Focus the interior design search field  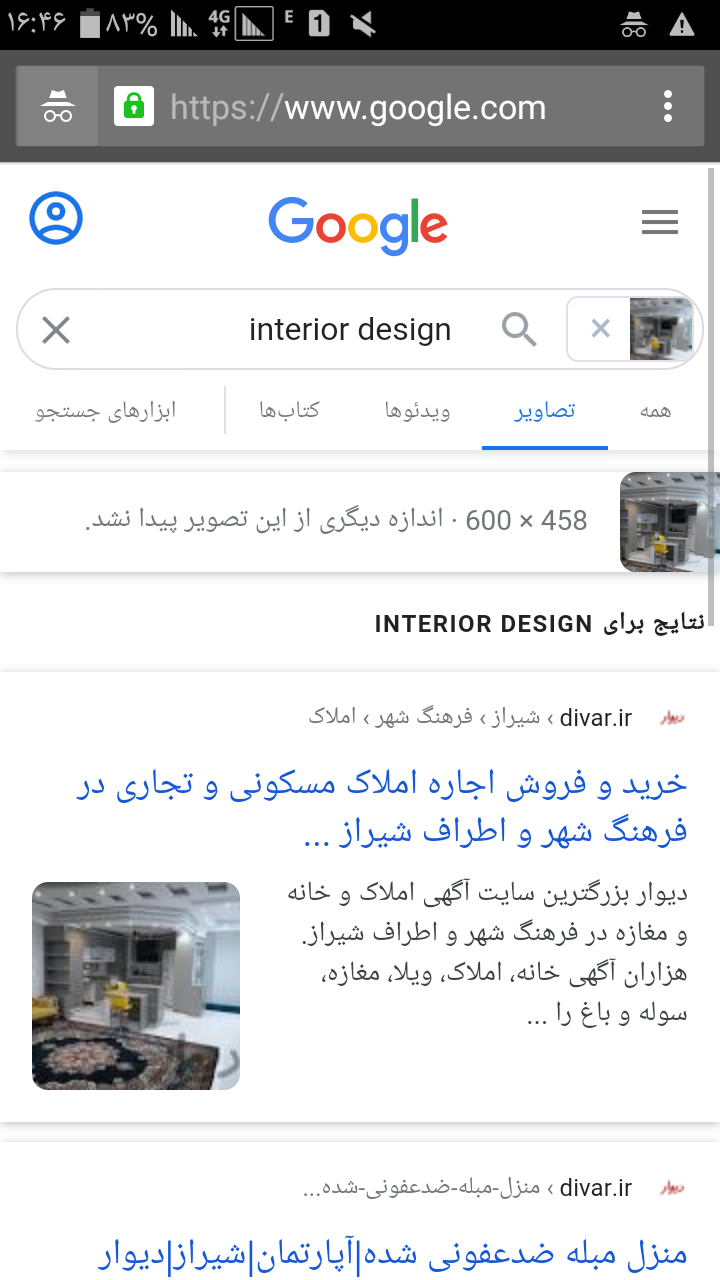[x=300, y=329]
